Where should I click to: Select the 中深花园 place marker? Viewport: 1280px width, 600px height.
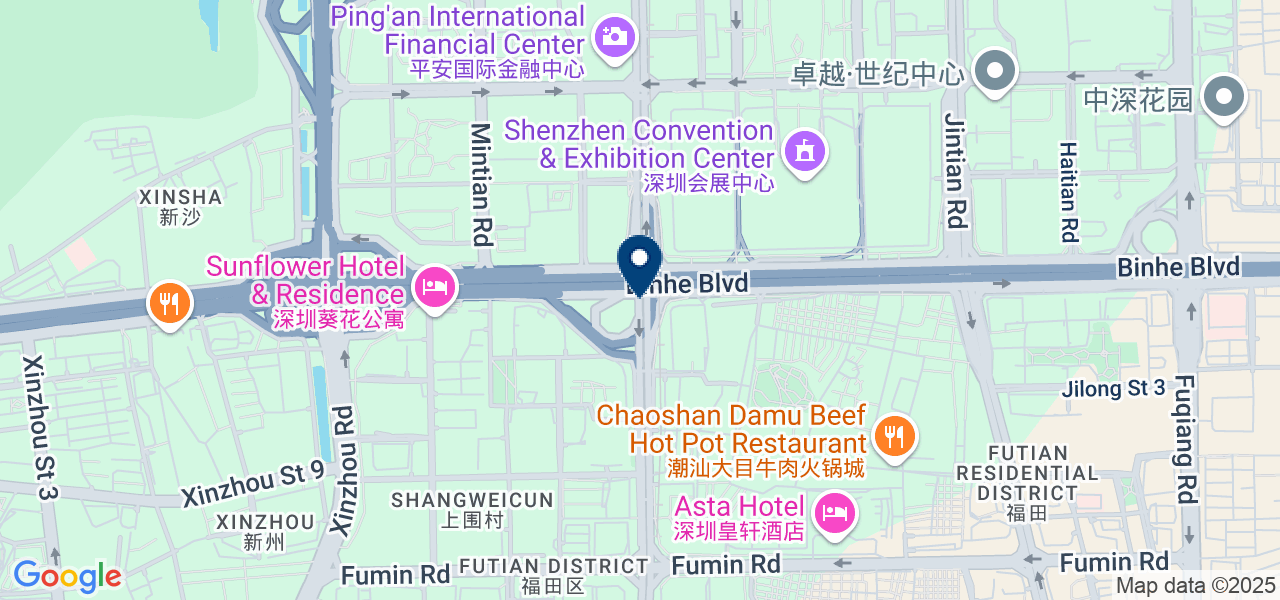tap(1224, 97)
